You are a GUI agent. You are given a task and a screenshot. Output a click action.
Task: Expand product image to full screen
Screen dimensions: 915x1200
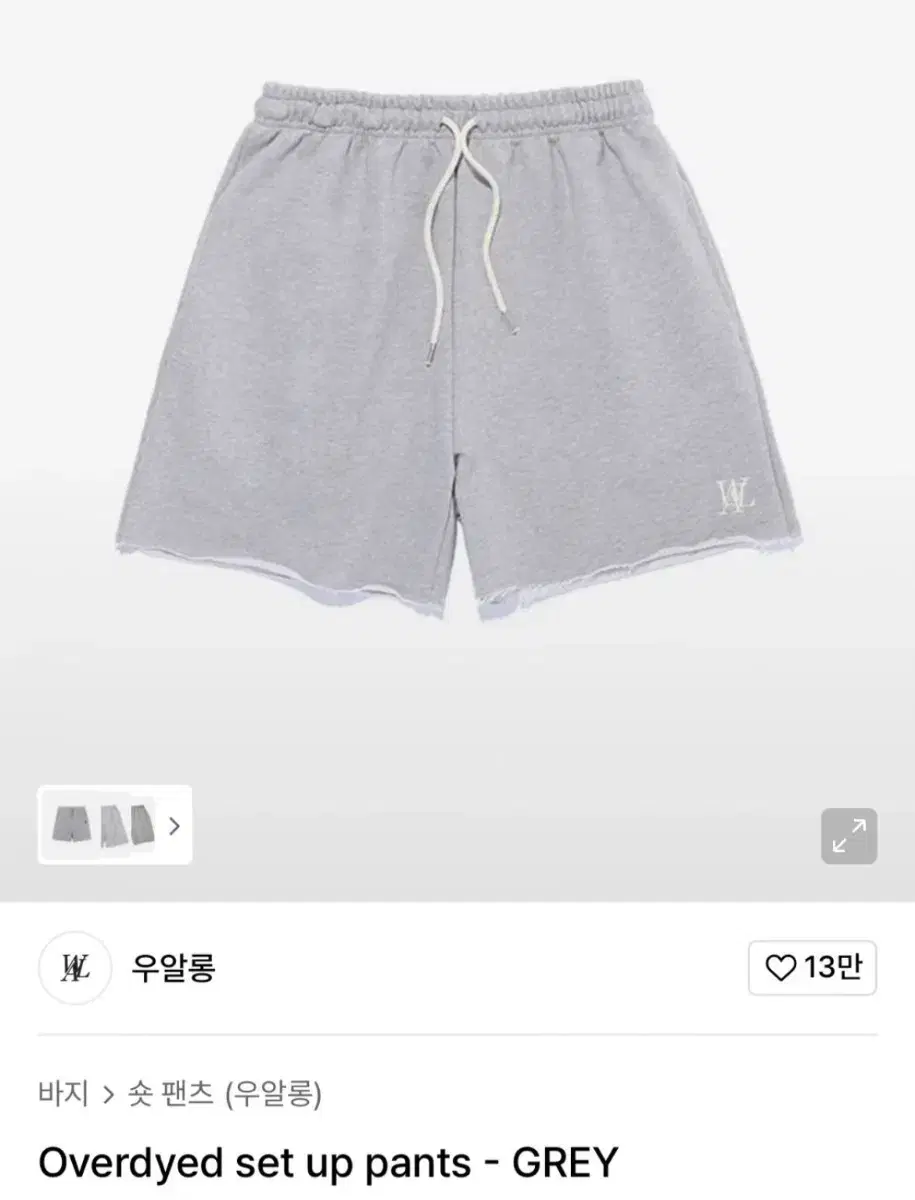pyautogui.click(x=849, y=836)
